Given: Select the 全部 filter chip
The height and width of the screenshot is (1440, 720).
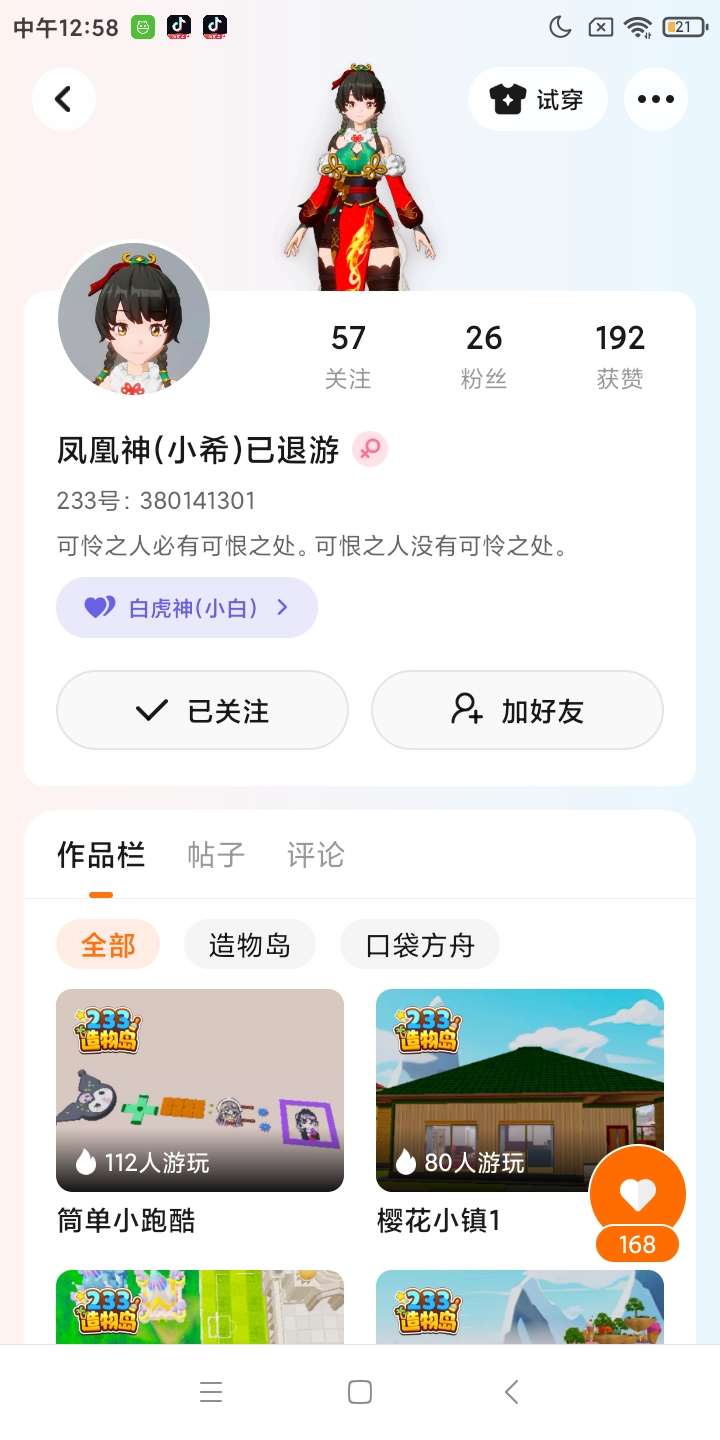Looking at the screenshot, I should (x=108, y=945).
